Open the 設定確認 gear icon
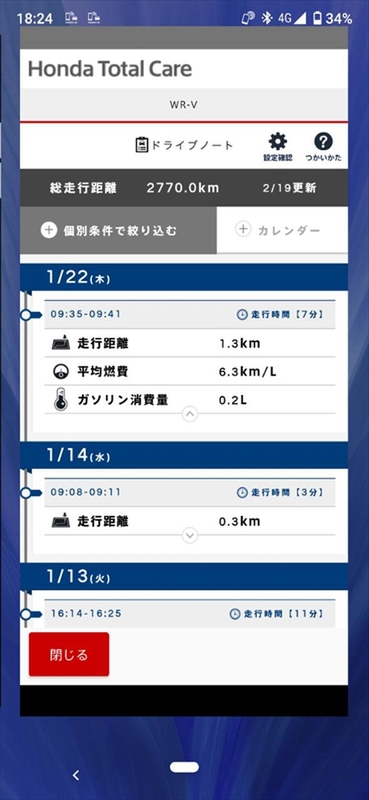 pyautogui.click(x=278, y=147)
